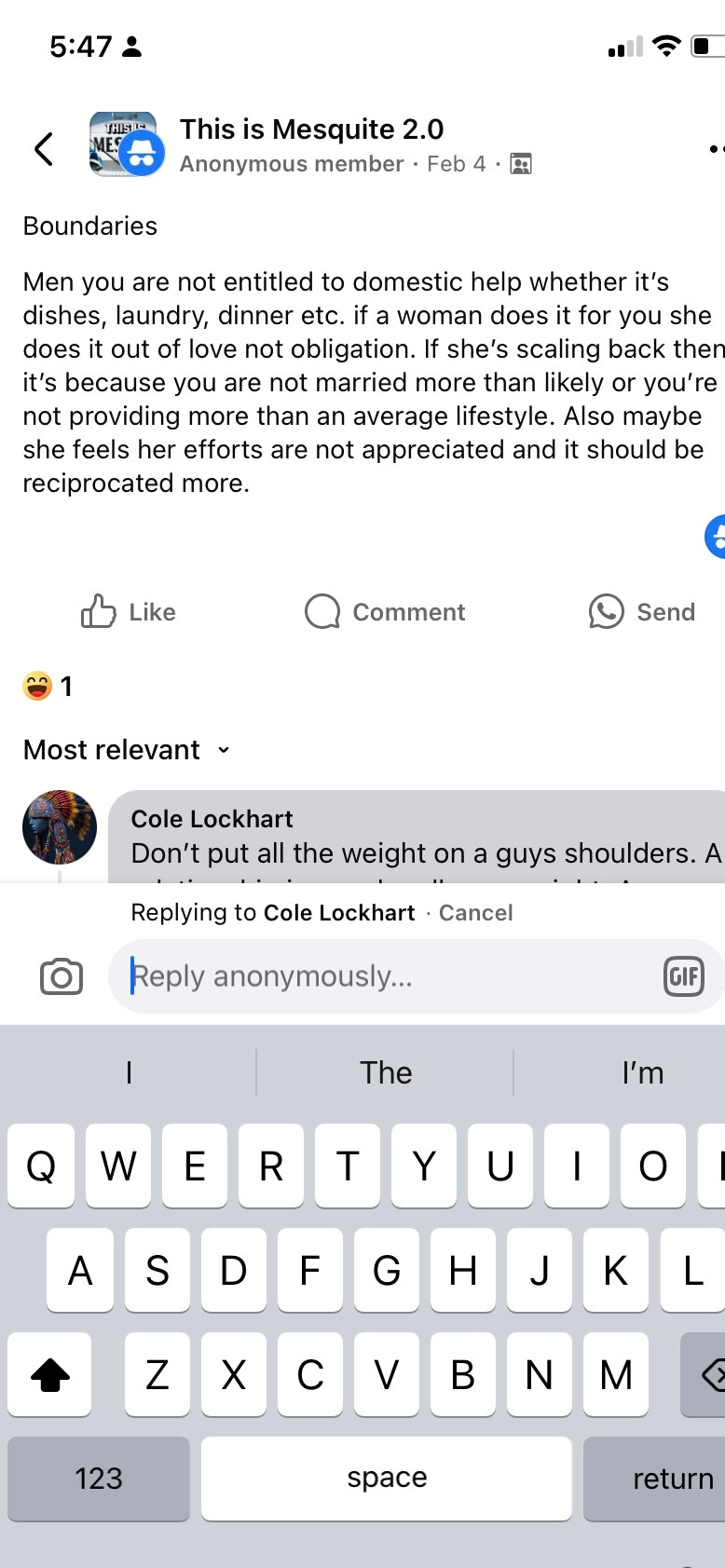View the laughing reaction count
Image resolution: width=725 pixels, height=1568 pixels.
pos(48,687)
